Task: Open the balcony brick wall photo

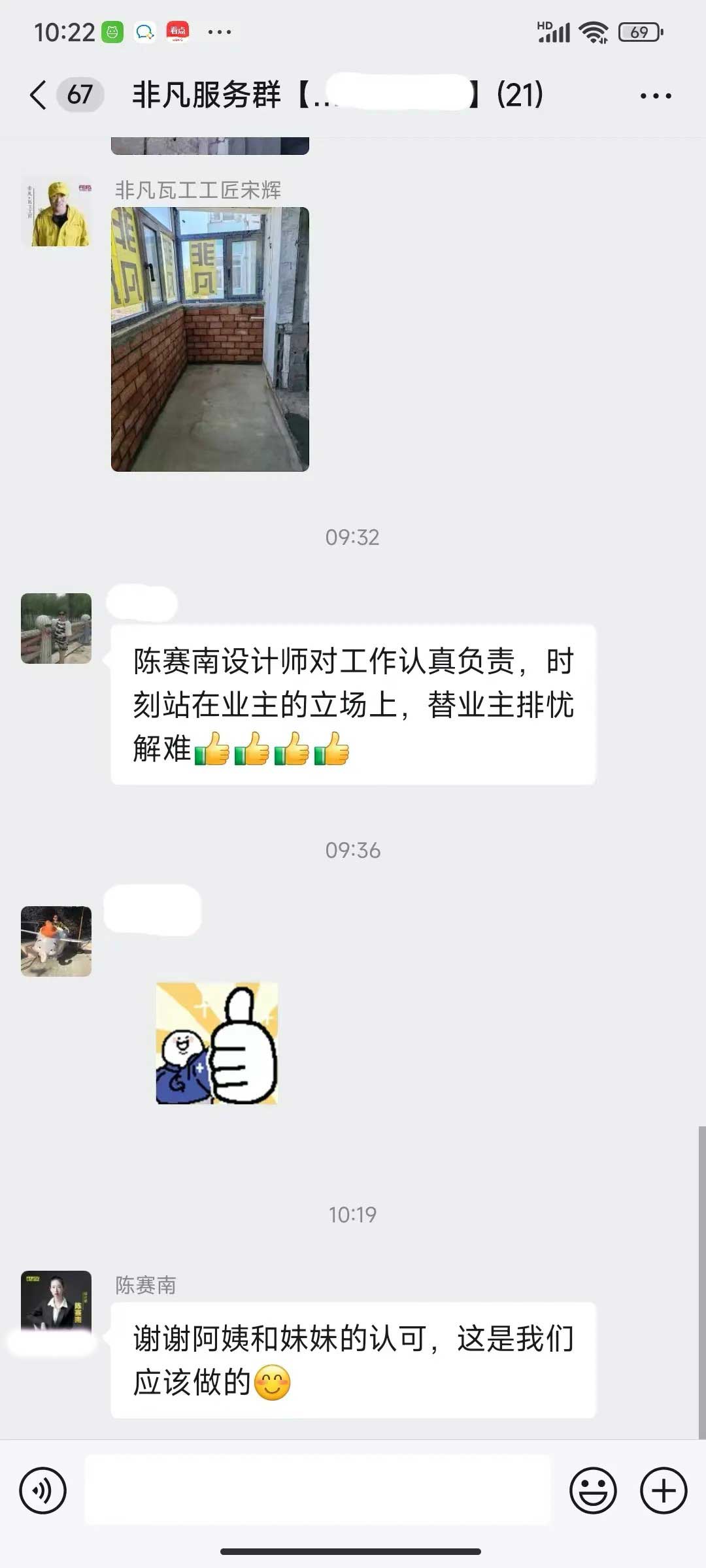Action: pyautogui.click(x=210, y=339)
